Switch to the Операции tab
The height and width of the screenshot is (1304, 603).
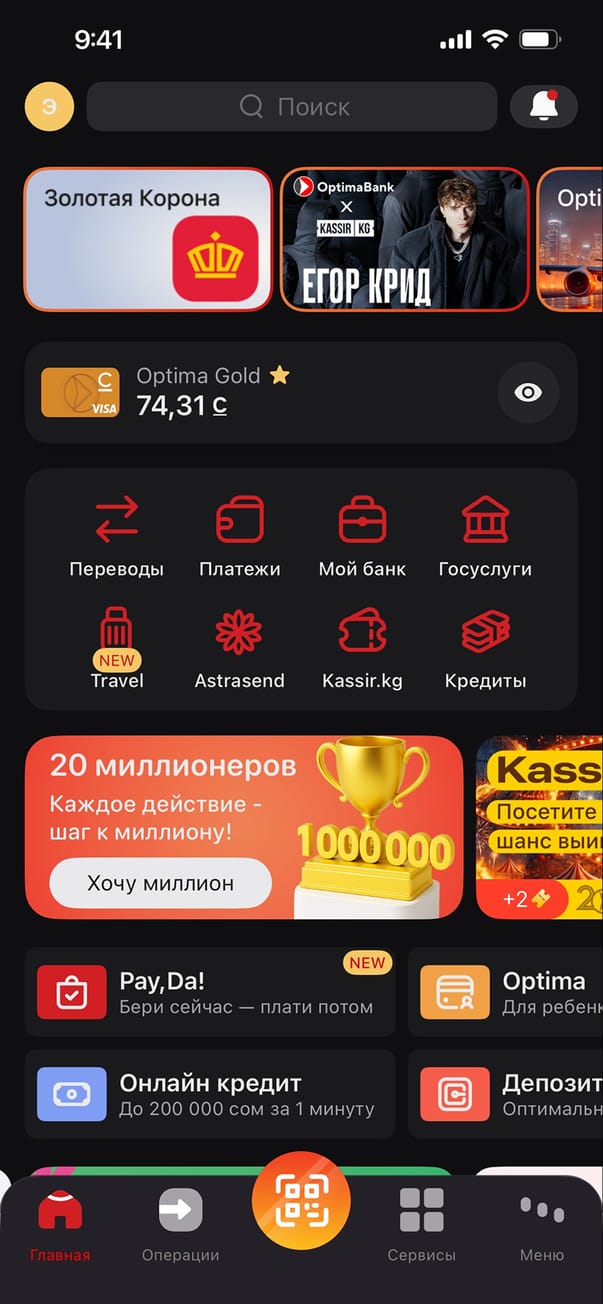tap(180, 1225)
